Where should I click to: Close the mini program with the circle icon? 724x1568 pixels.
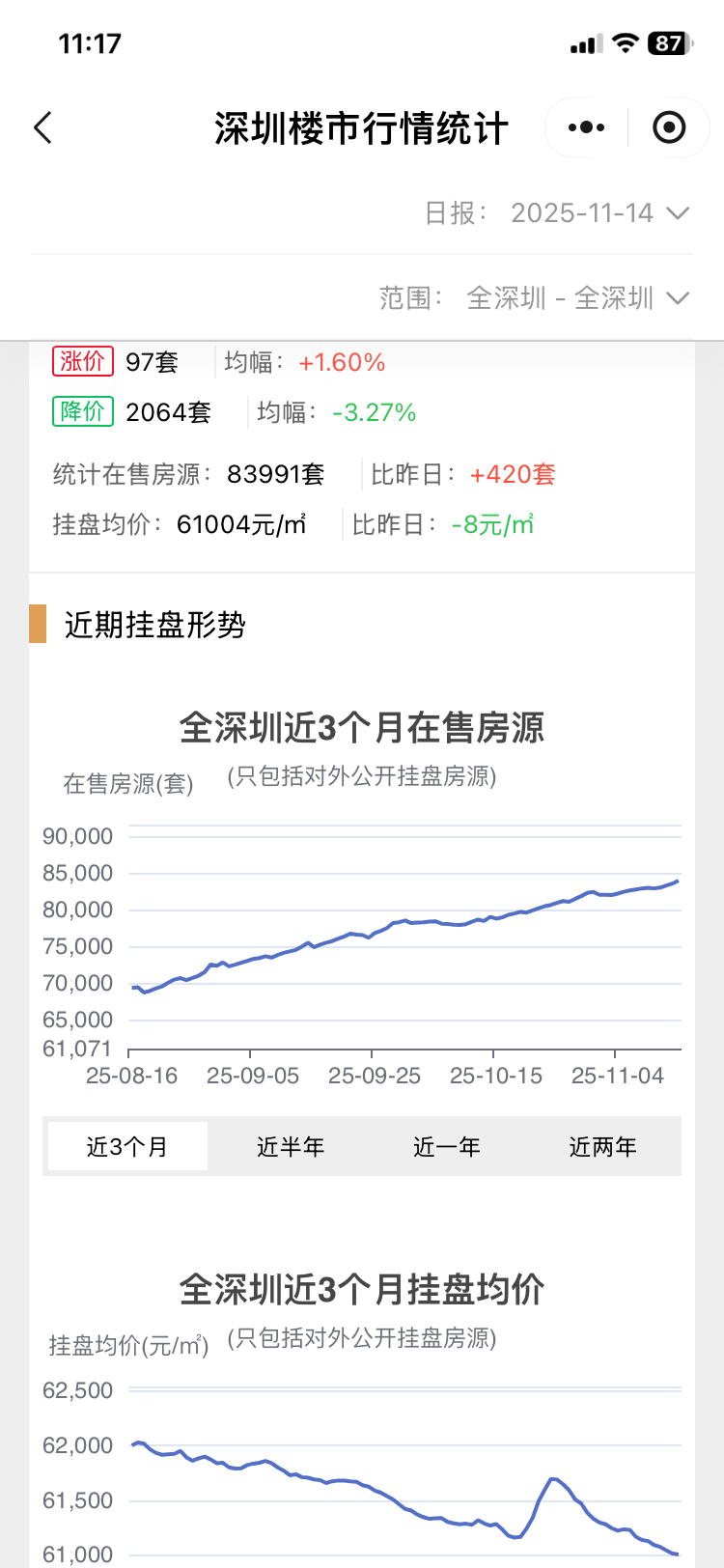669,127
